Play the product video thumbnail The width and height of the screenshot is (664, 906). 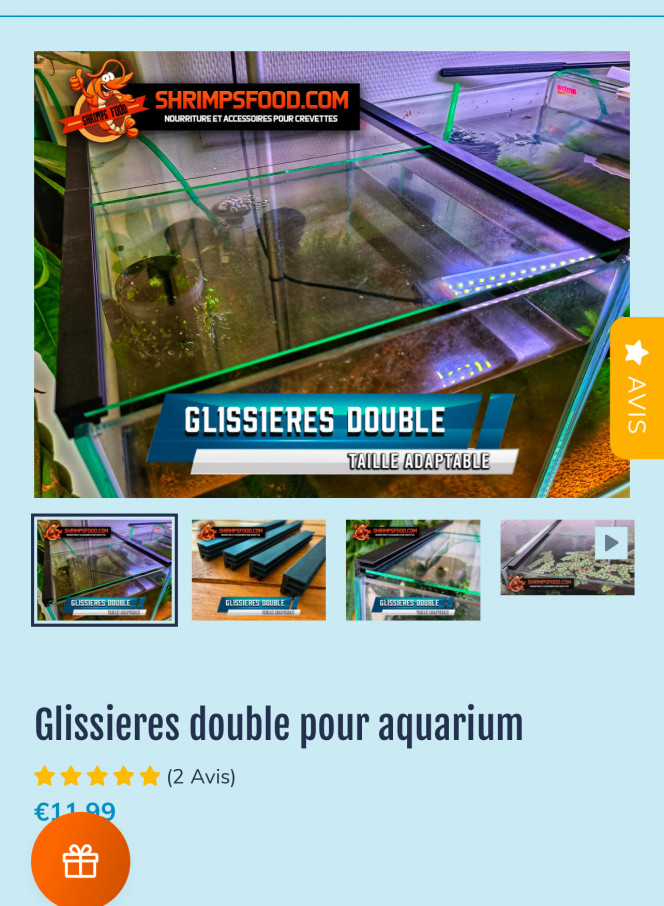(611, 544)
